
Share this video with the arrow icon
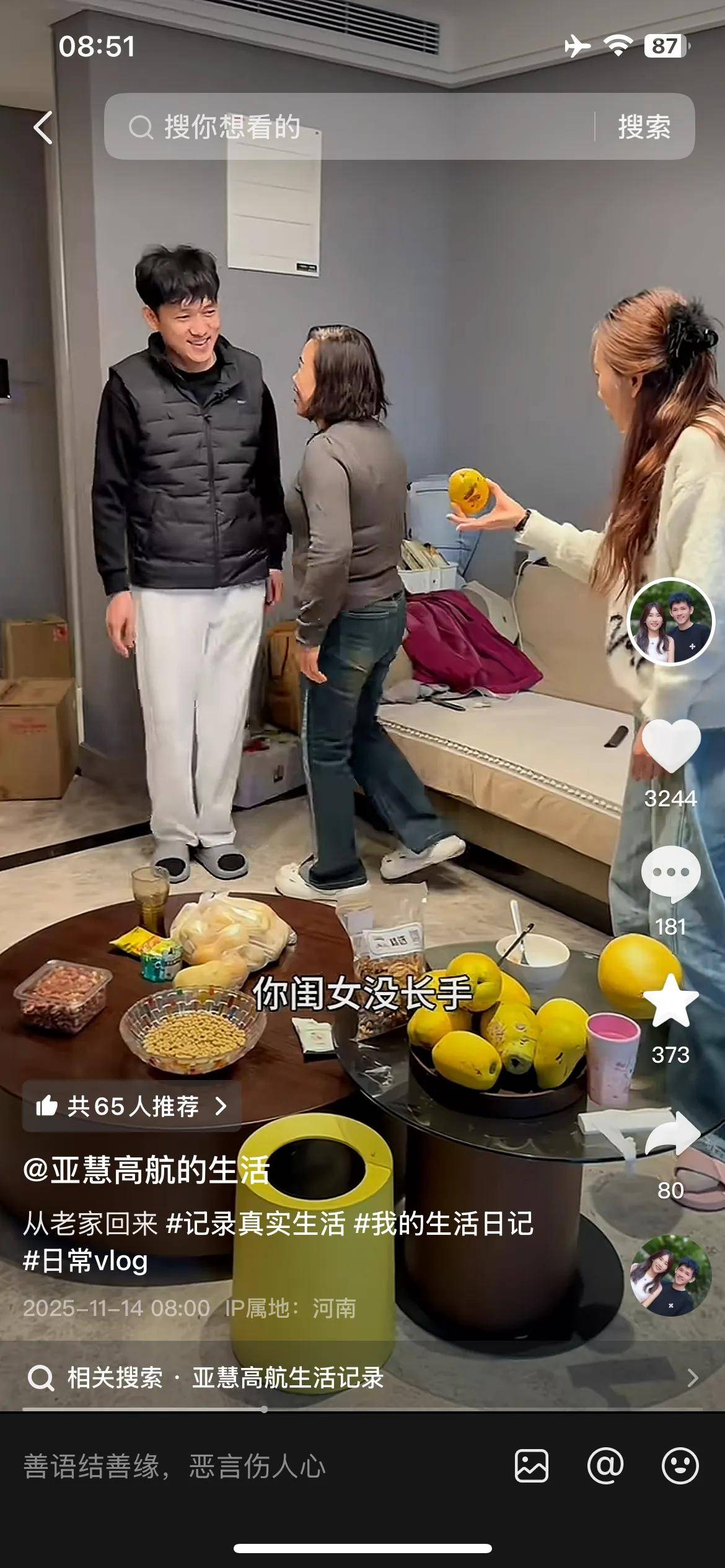(670, 1133)
